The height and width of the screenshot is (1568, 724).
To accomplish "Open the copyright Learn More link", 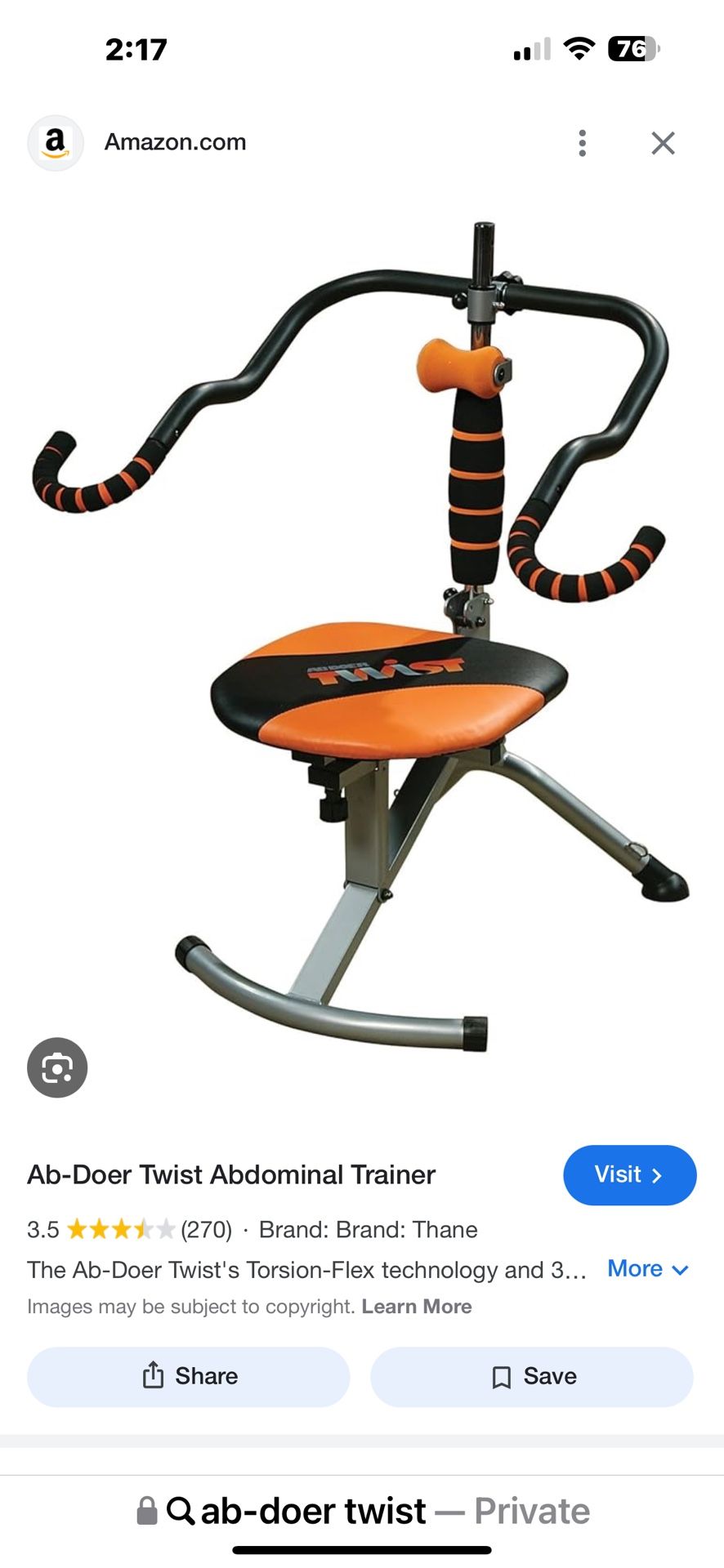I will point(417,1307).
